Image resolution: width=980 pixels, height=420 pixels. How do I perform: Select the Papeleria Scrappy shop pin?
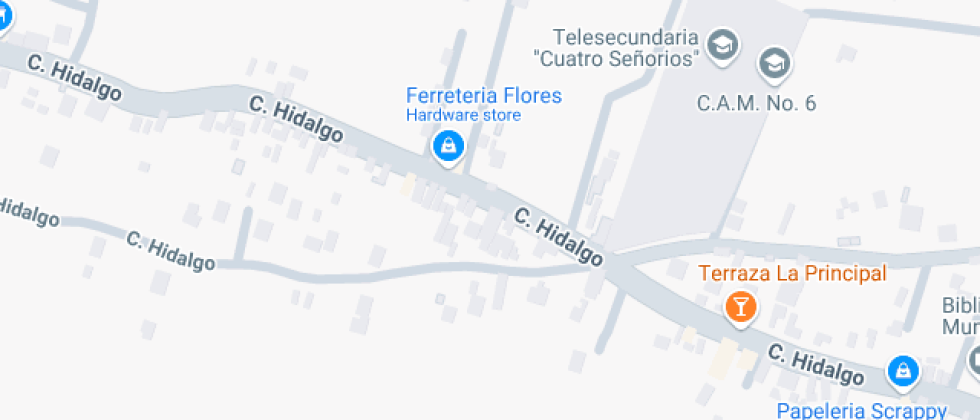pos(903,371)
